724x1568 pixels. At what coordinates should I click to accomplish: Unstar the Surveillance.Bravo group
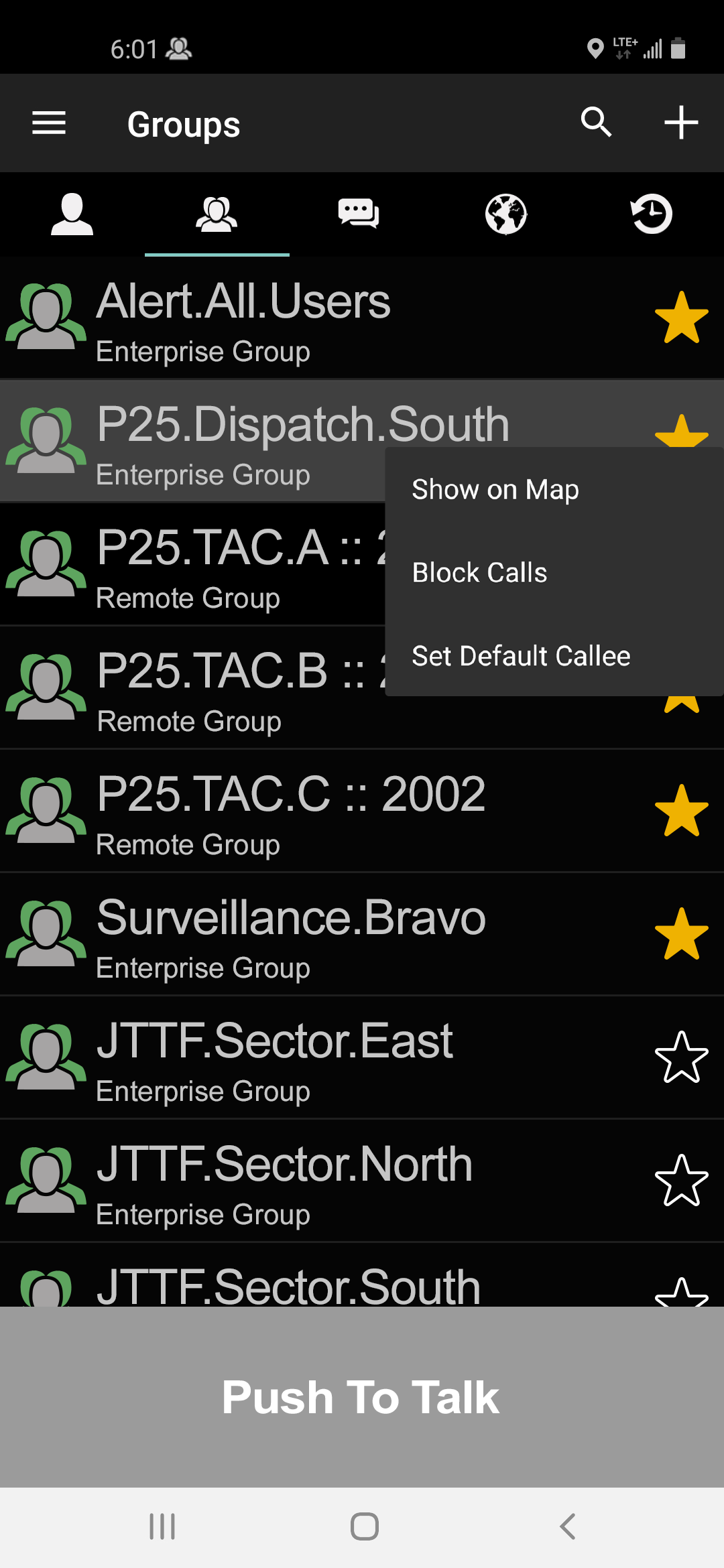[x=681, y=935]
